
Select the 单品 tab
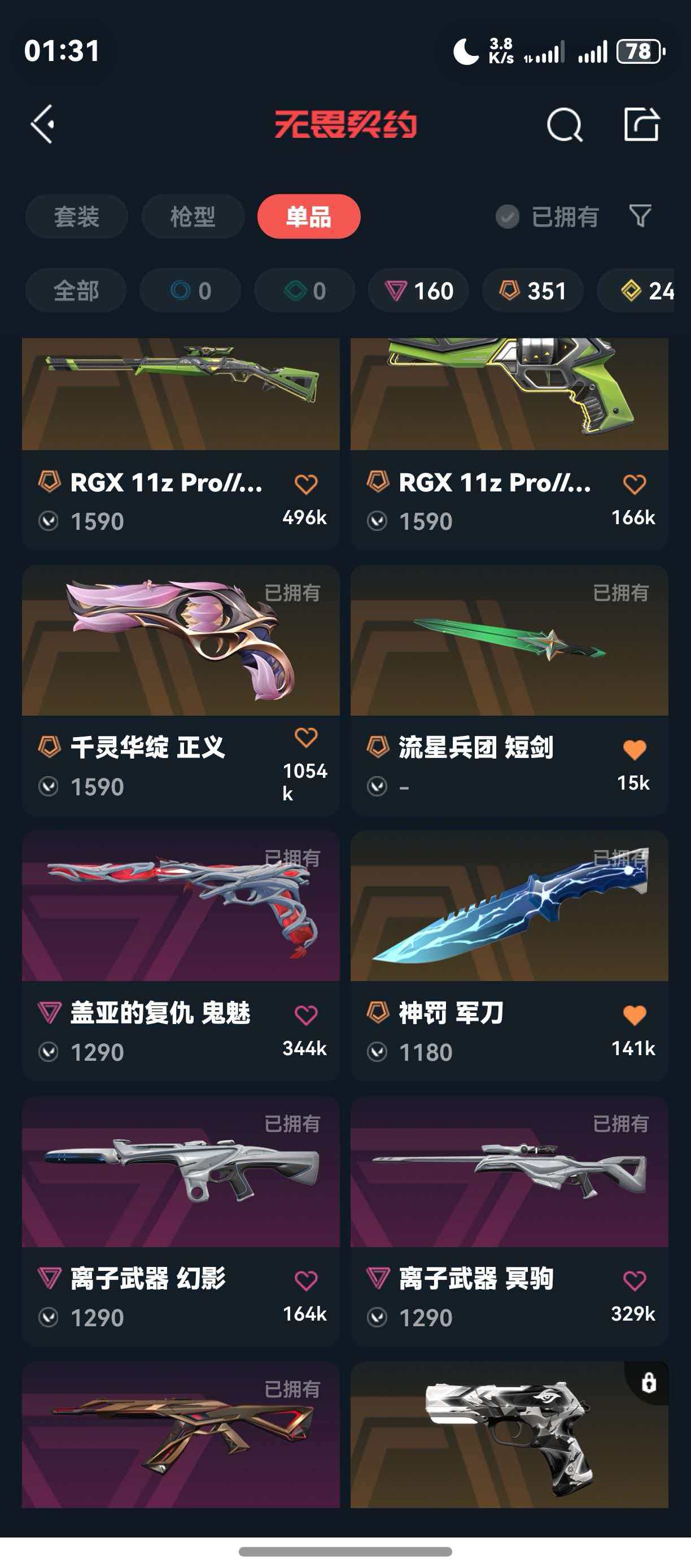point(308,217)
